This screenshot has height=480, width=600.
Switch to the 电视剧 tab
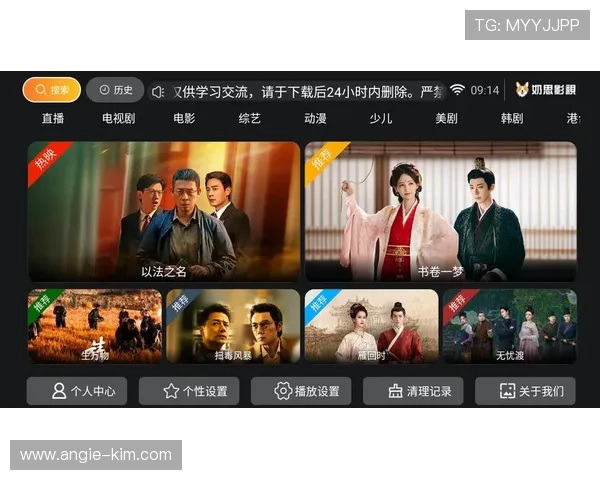[x=118, y=118]
